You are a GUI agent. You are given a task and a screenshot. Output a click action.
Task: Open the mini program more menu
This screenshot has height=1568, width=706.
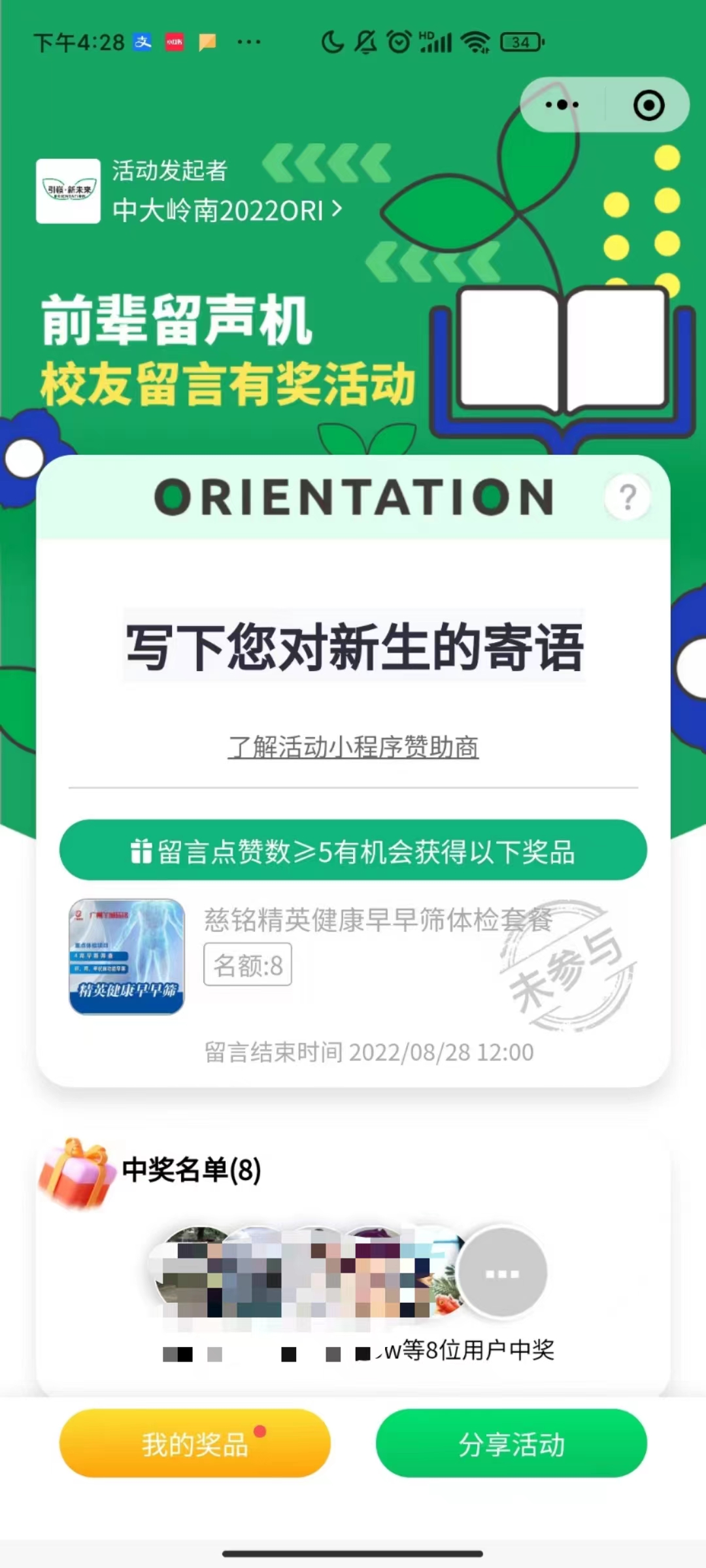point(562,105)
